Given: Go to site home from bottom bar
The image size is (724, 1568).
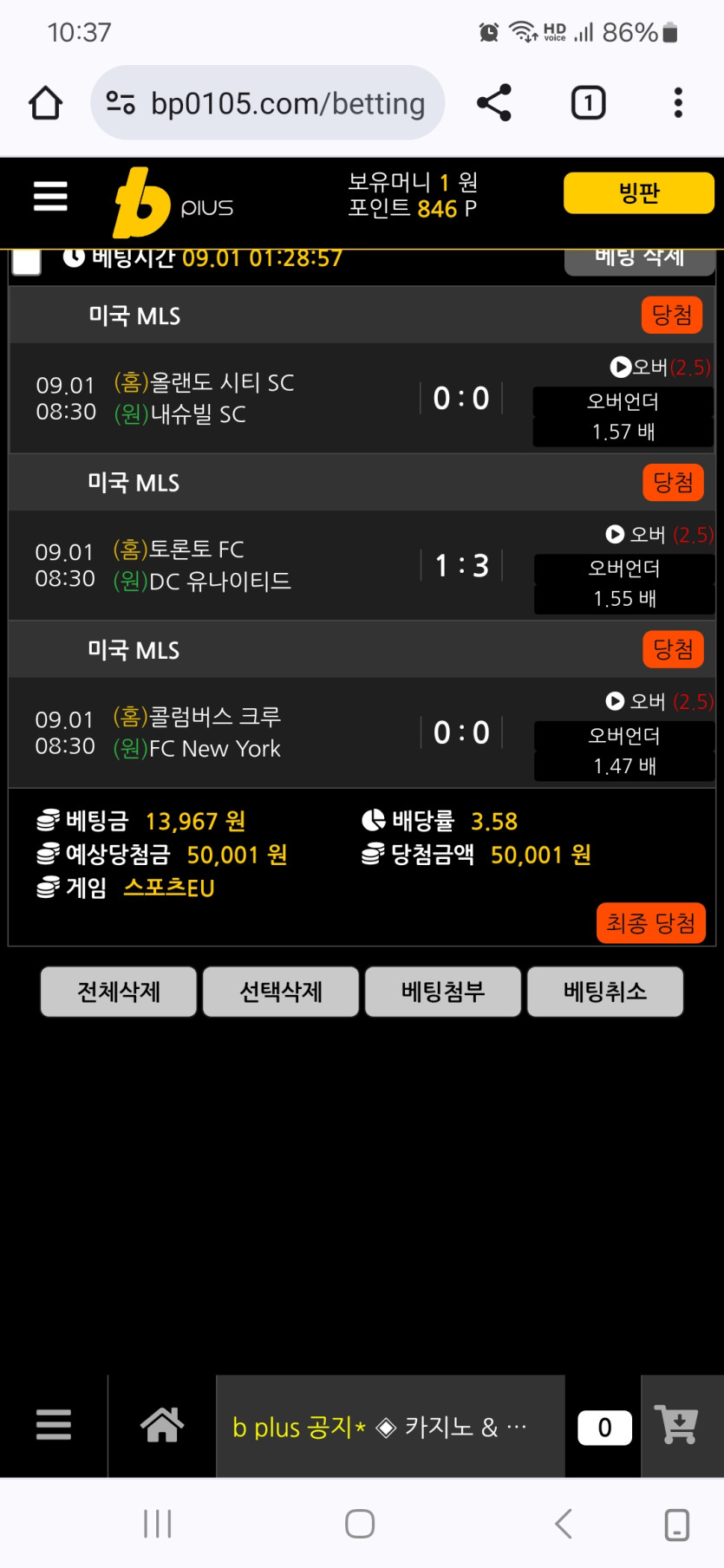Looking at the screenshot, I should [162, 1424].
